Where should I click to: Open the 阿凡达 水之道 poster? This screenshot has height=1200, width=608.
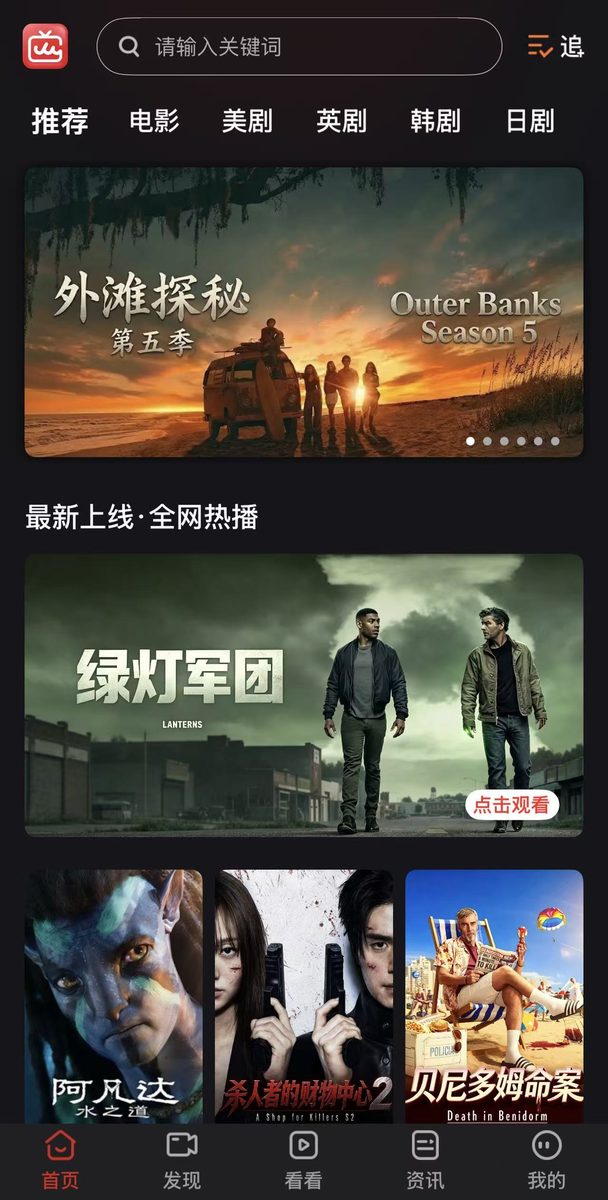pyautogui.click(x=114, y=996)
